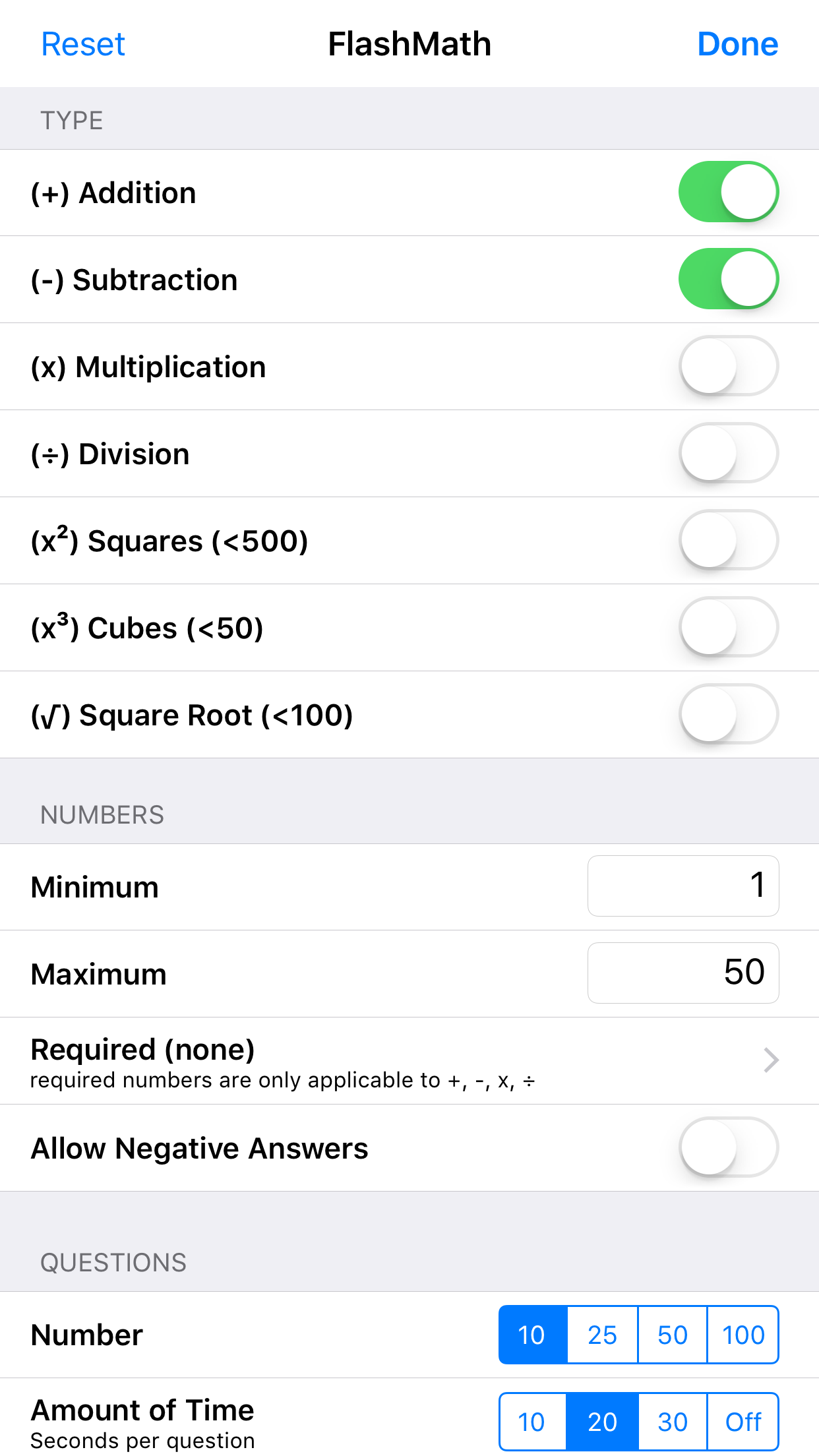The height and width of the screenshot is (1456, 819).
Task: Set 10 seconds per question
Action: click(531, 1422)
